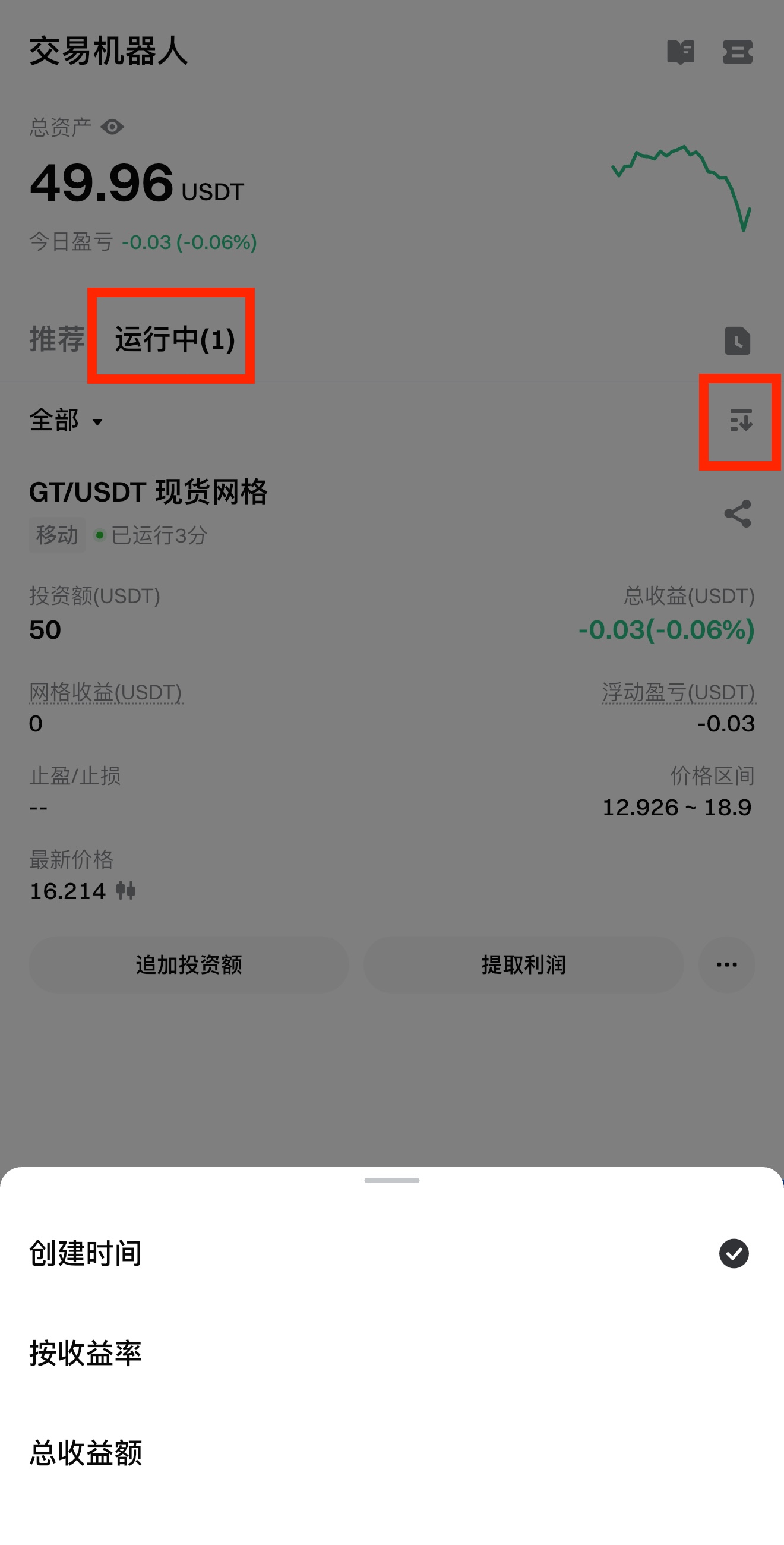Open the tutorial book icon
Viewport: 784px width, 1545px height.
tap(680, 52)
